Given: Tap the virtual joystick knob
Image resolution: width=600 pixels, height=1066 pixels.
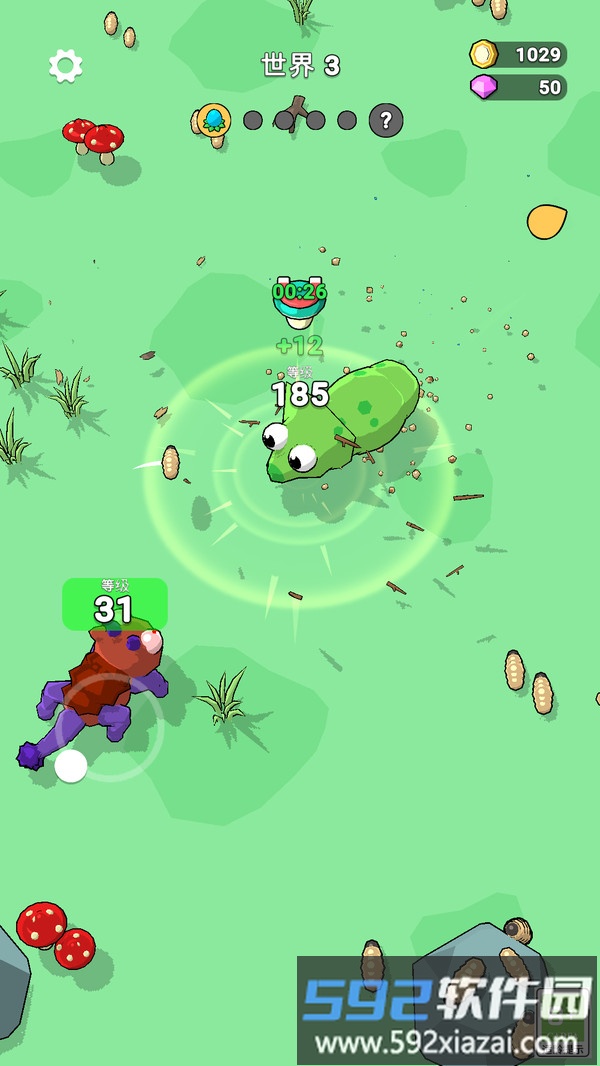Looking at the screenshot, I should click(70, 766).
